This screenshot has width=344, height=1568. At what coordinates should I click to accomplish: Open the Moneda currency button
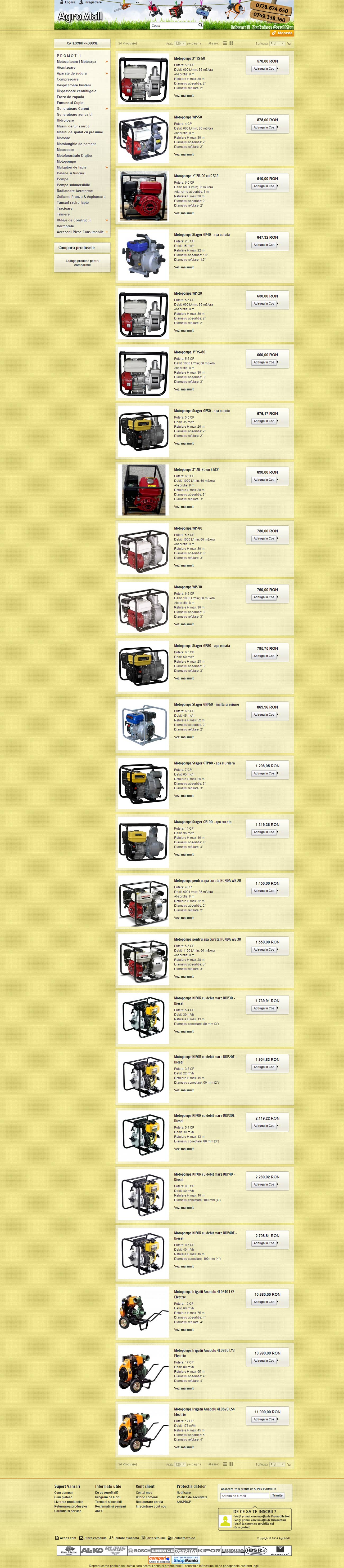pos(283,33)
